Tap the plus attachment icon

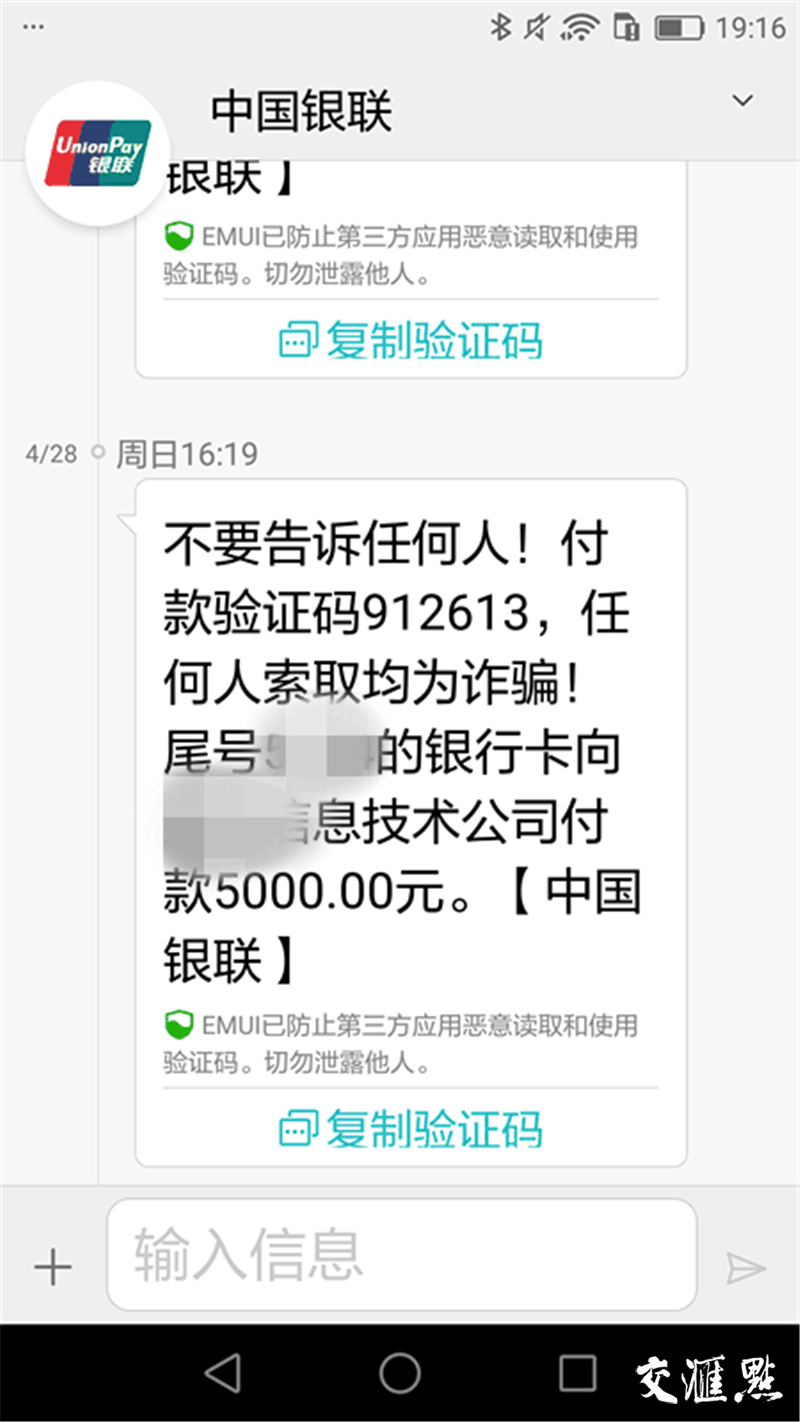(53, 1267)
